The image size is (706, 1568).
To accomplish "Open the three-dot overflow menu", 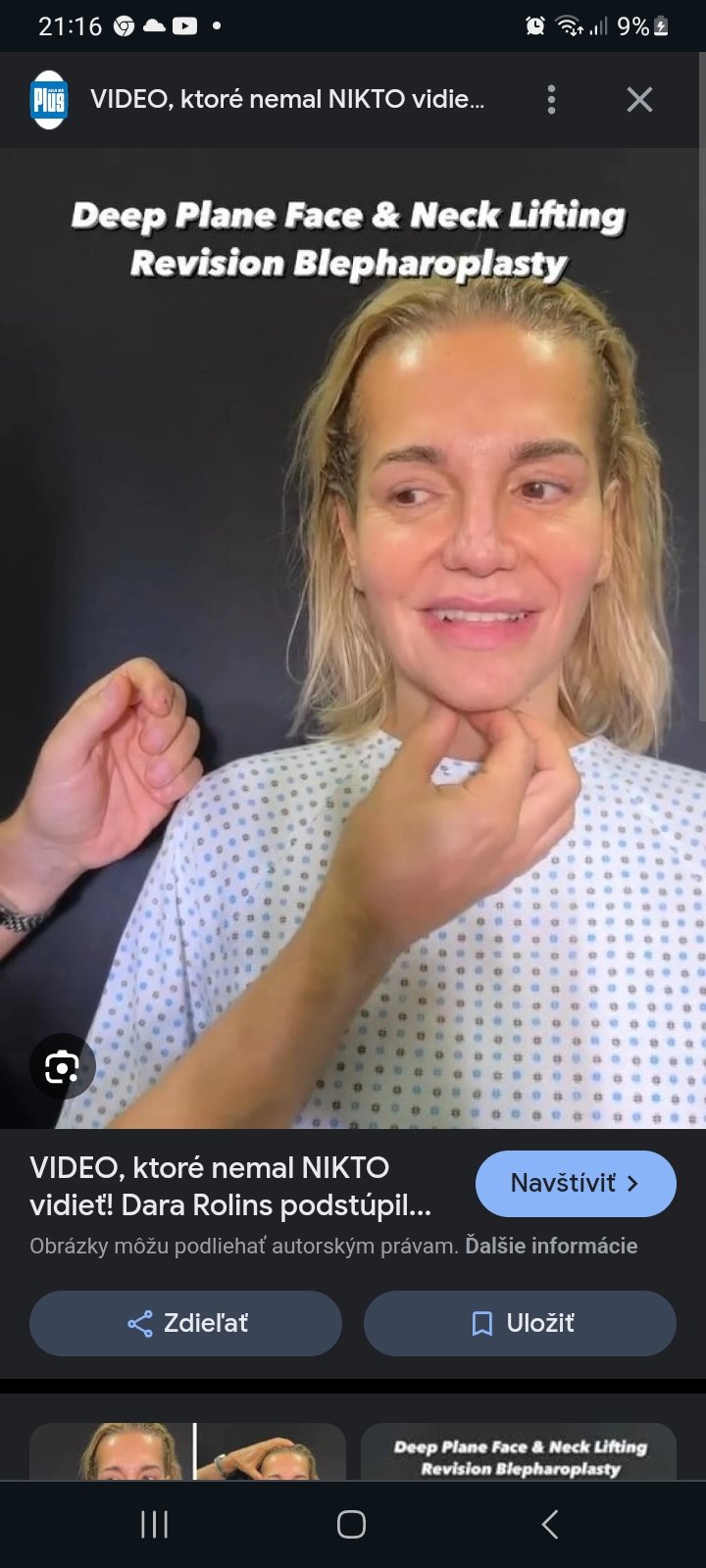I will 551,99.
